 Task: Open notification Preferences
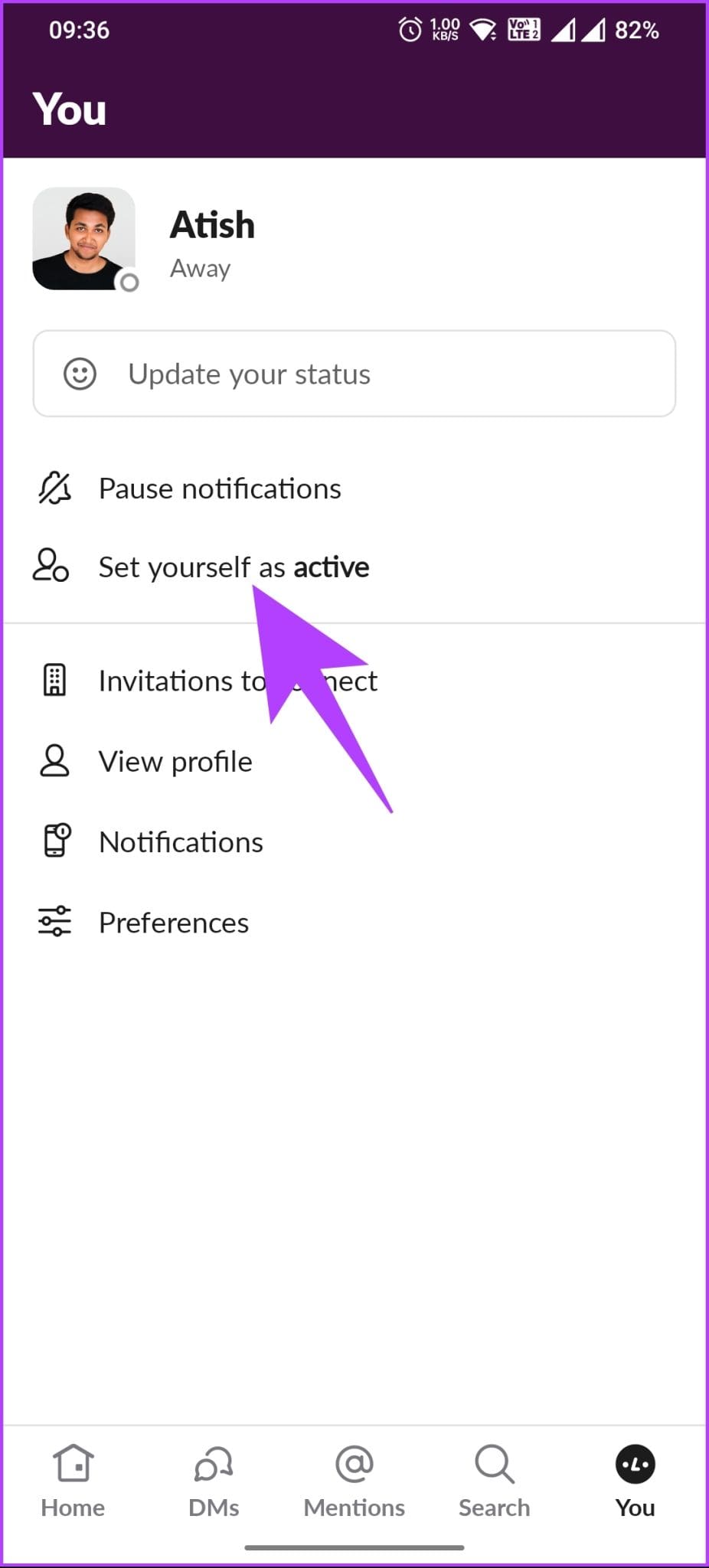(173, 922)
